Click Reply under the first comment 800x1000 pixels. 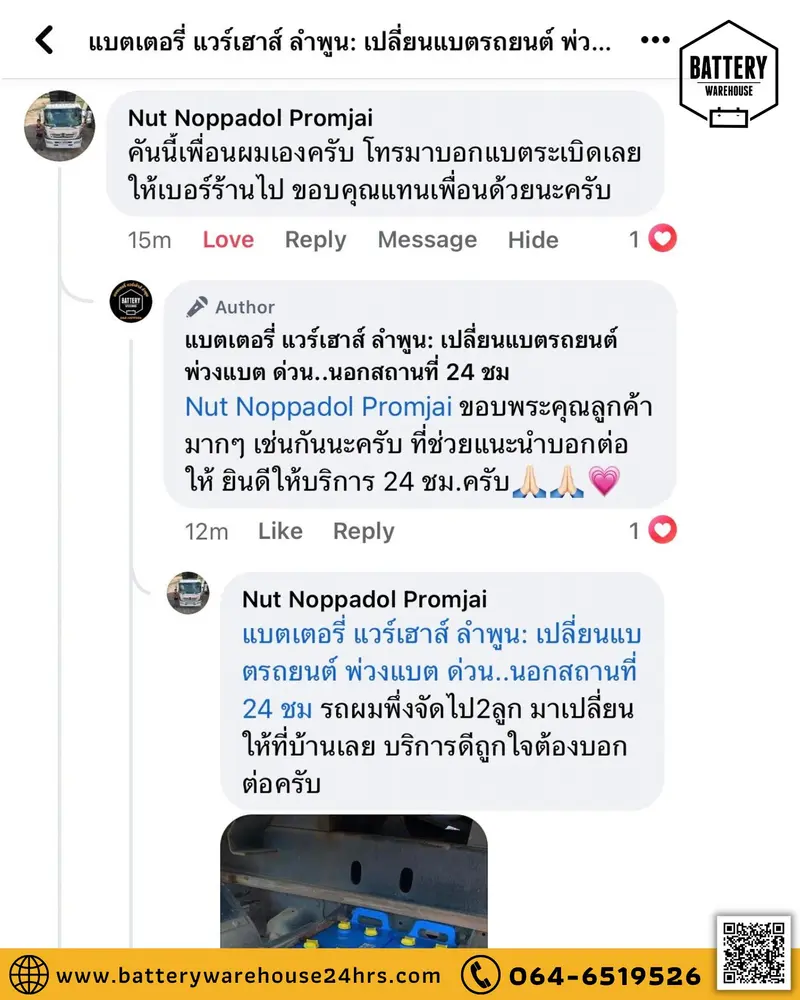[315, 240]
